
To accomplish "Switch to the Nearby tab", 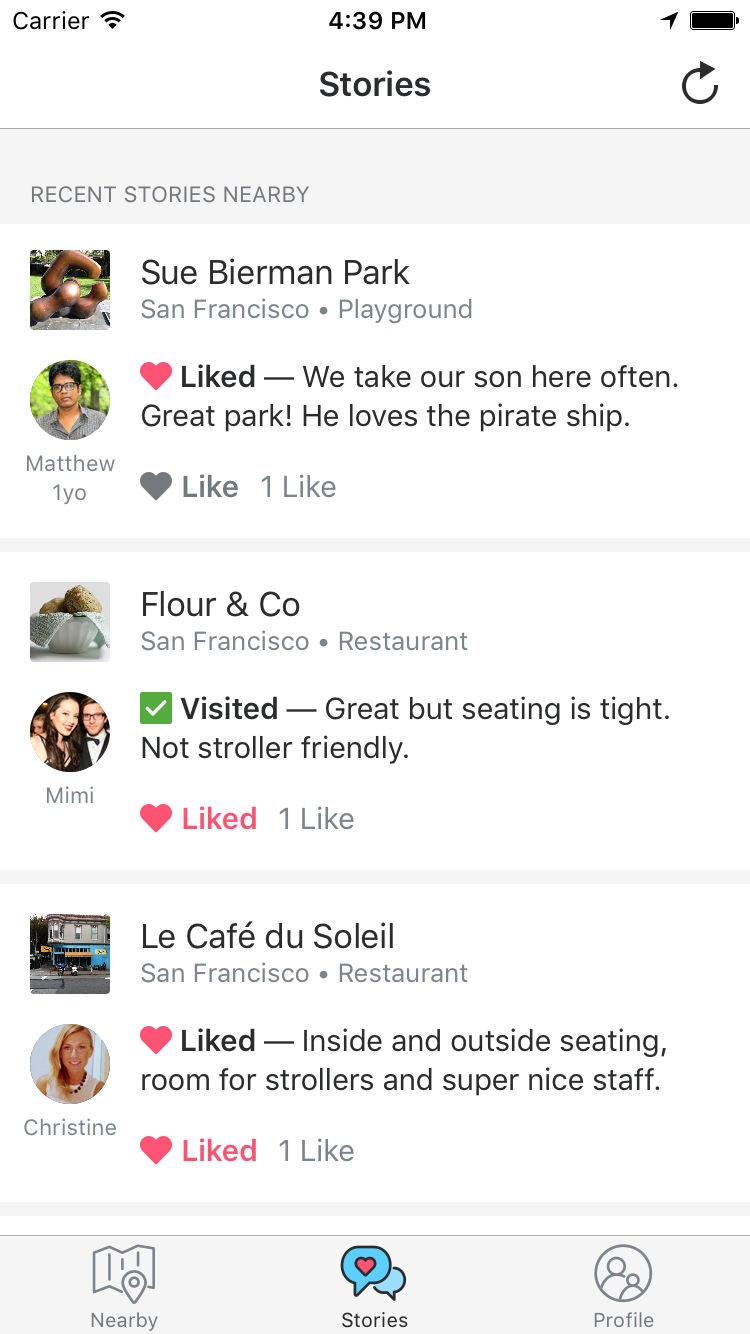I will (x=124, y=1286).
